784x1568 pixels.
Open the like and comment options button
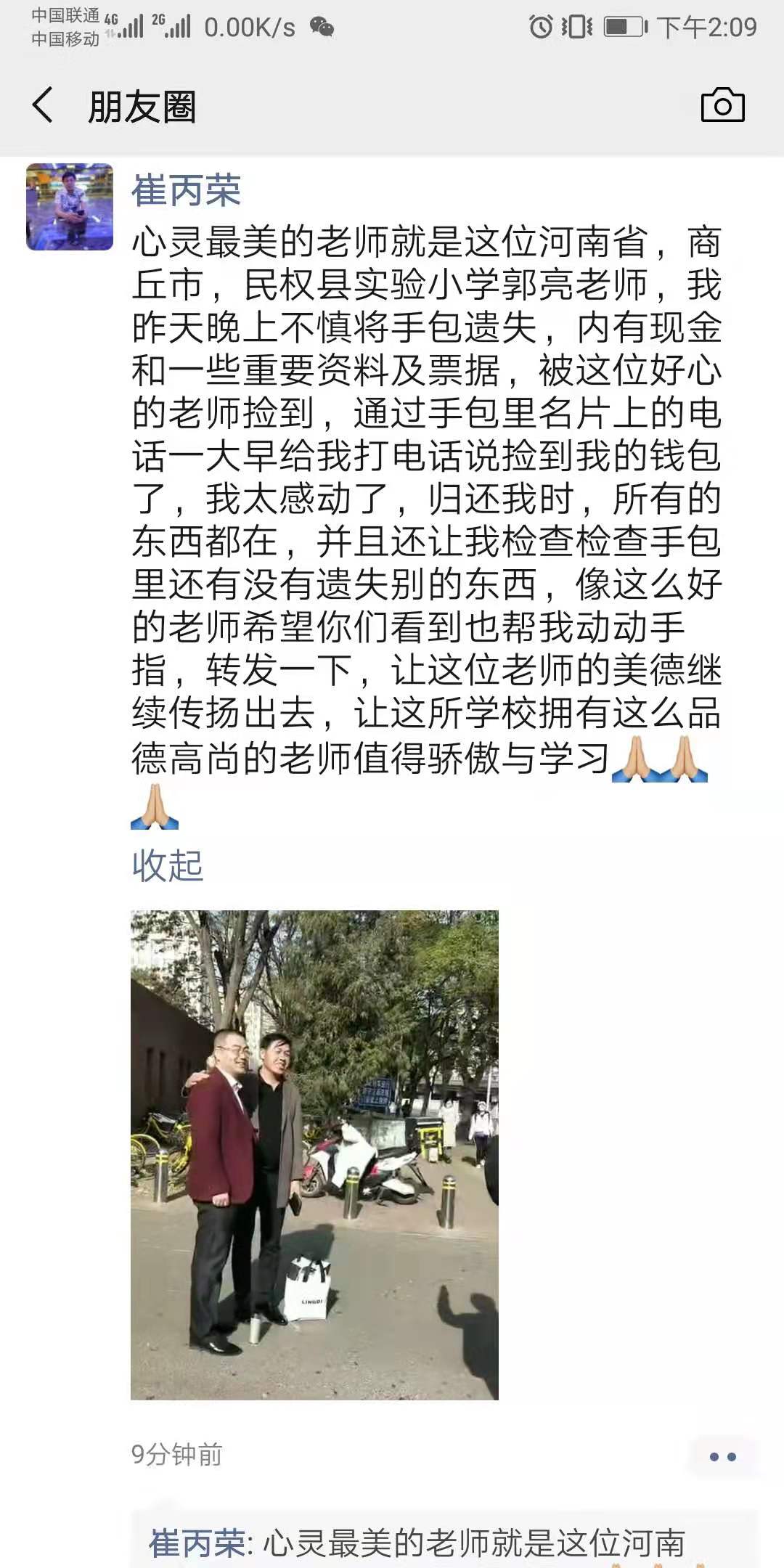pyautogui.click(x=722, y=1456)
